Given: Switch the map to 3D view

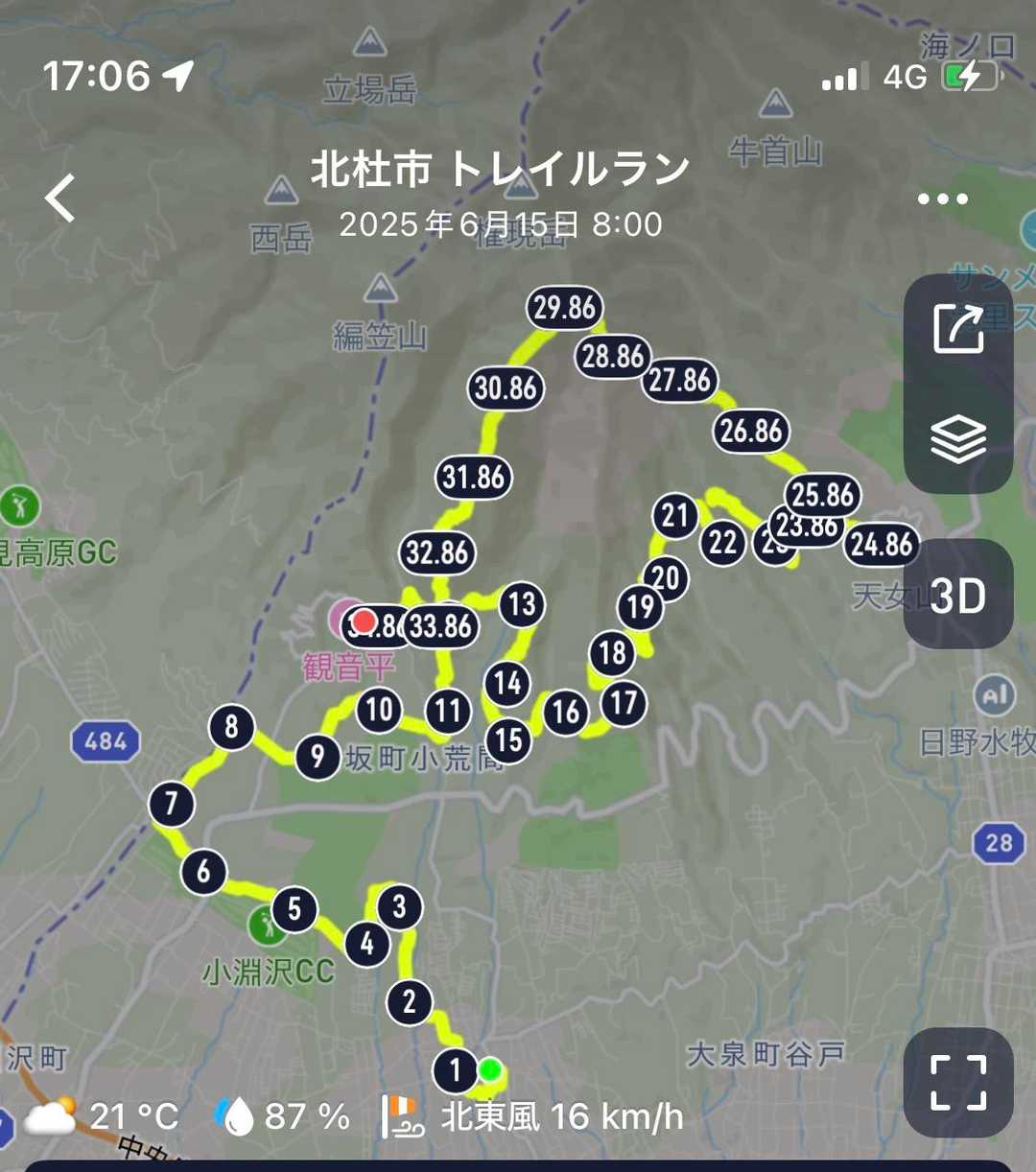Looking at the screenshot, I should pyautogui.click(x=958, y=596).
